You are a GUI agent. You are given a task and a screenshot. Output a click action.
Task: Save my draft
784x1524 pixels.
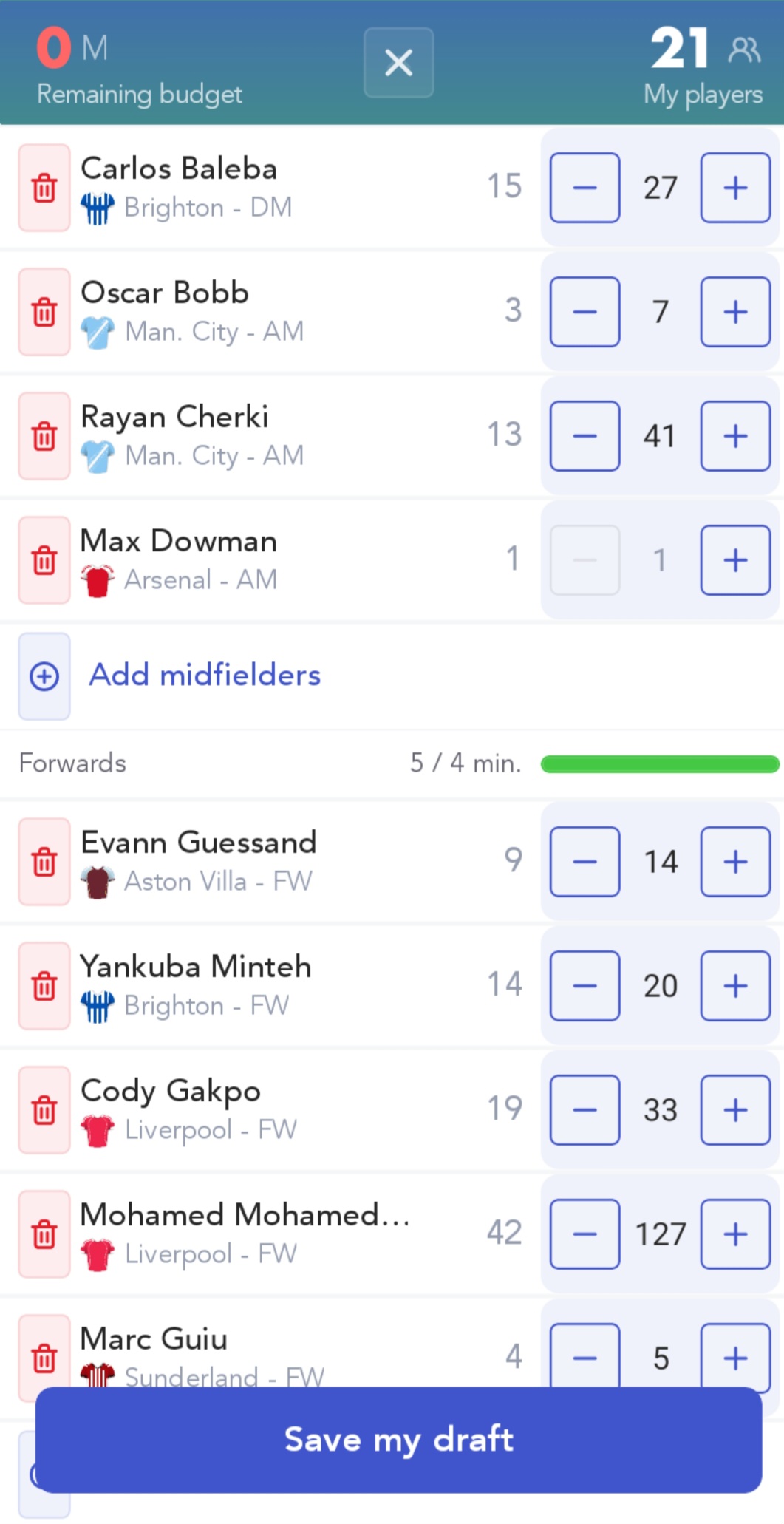pyautogui.click(x=398, y=1440)
